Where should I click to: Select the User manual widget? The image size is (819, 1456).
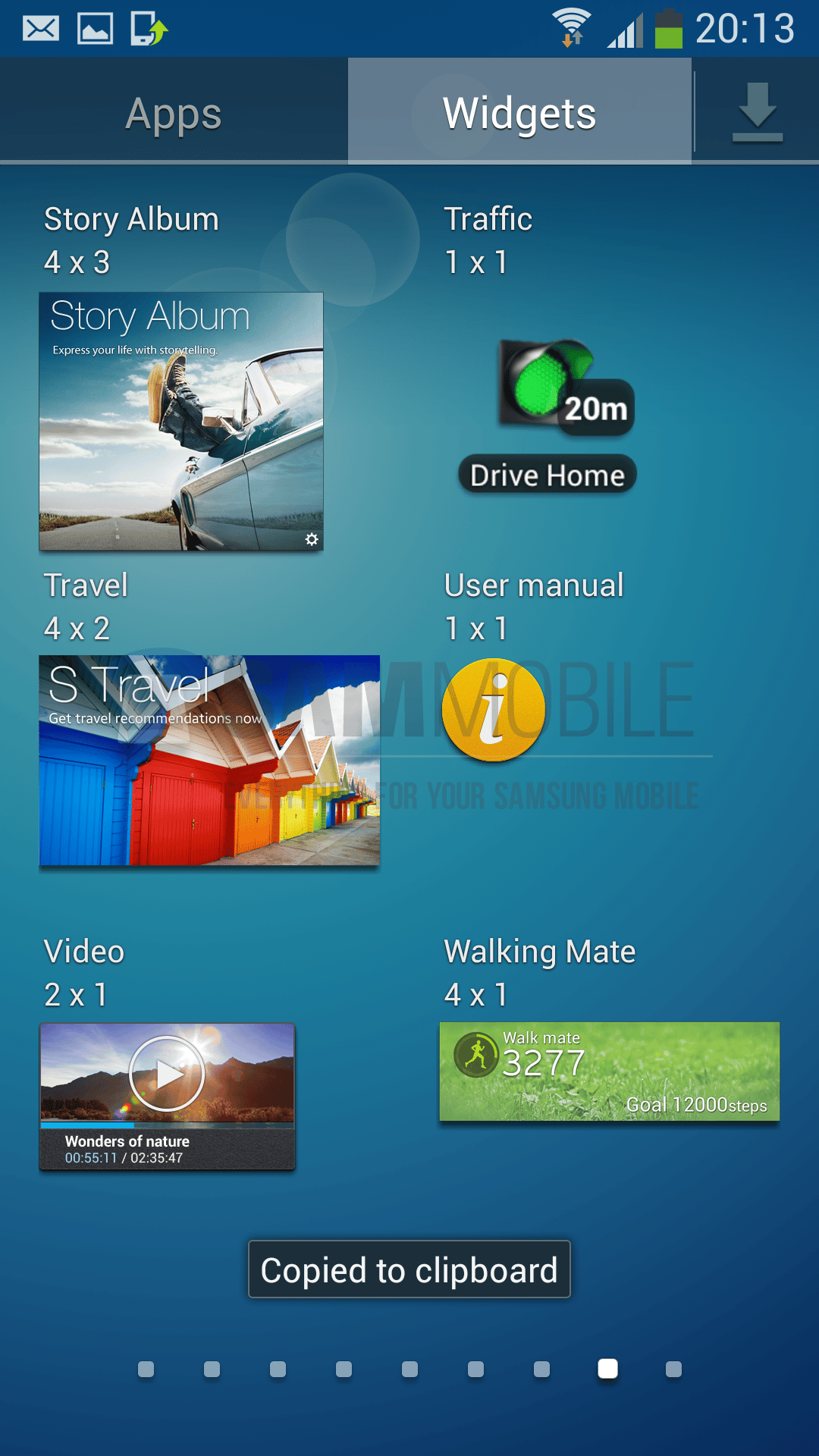[x=494, y=710]
